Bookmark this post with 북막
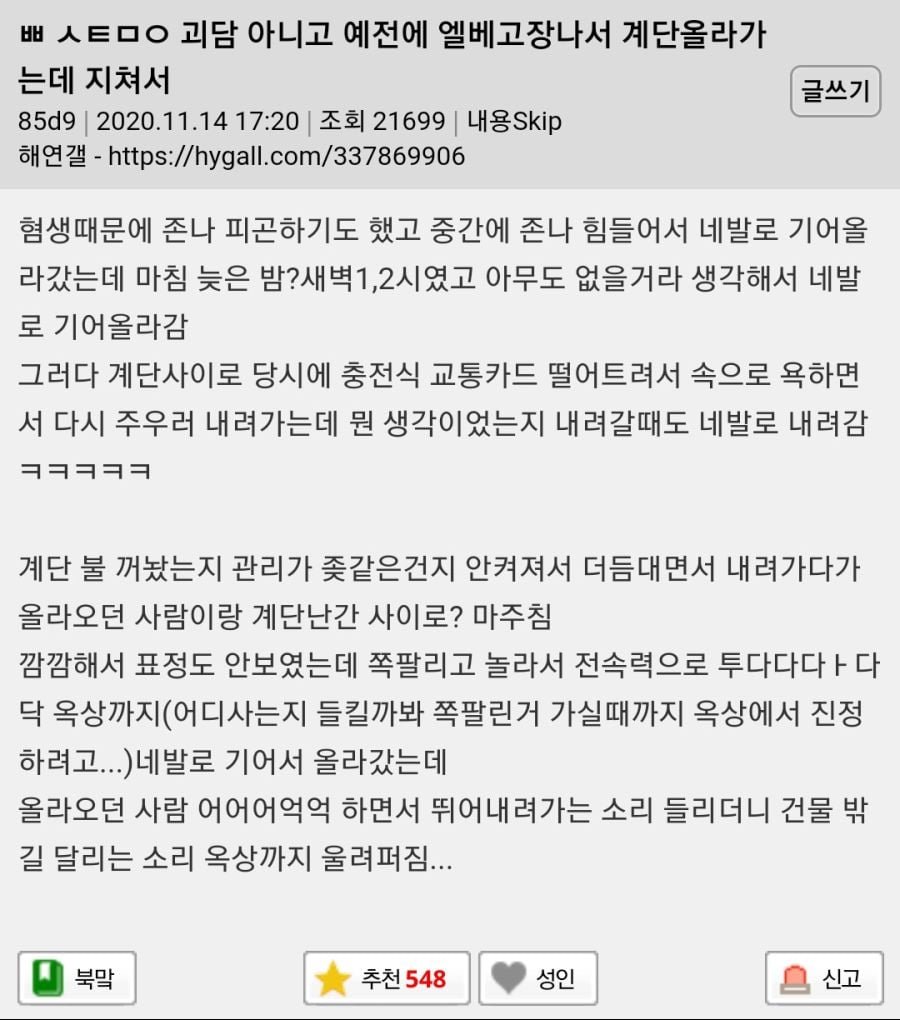900x1020 pixels. pyautogui.click(x=77, y=977)
